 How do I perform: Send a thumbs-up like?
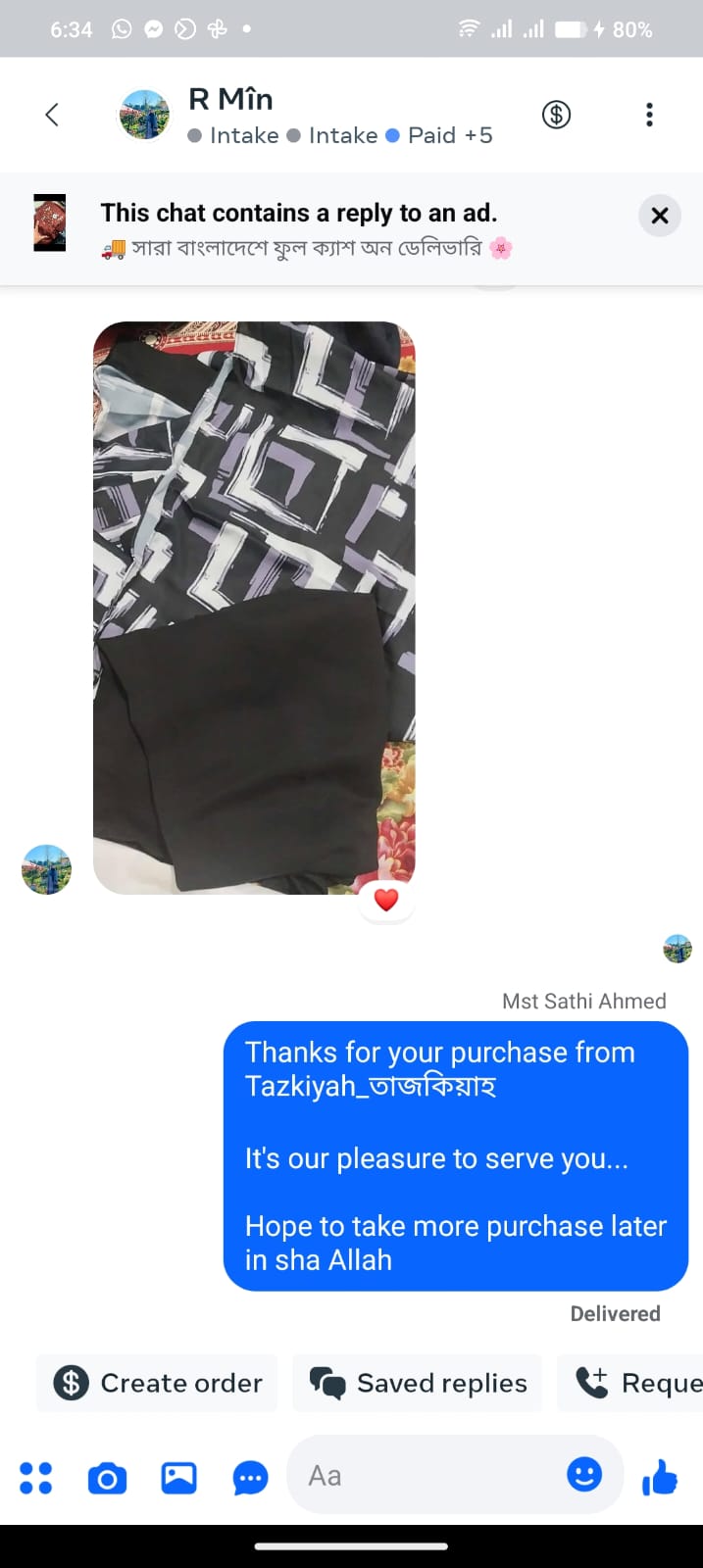660,1476
